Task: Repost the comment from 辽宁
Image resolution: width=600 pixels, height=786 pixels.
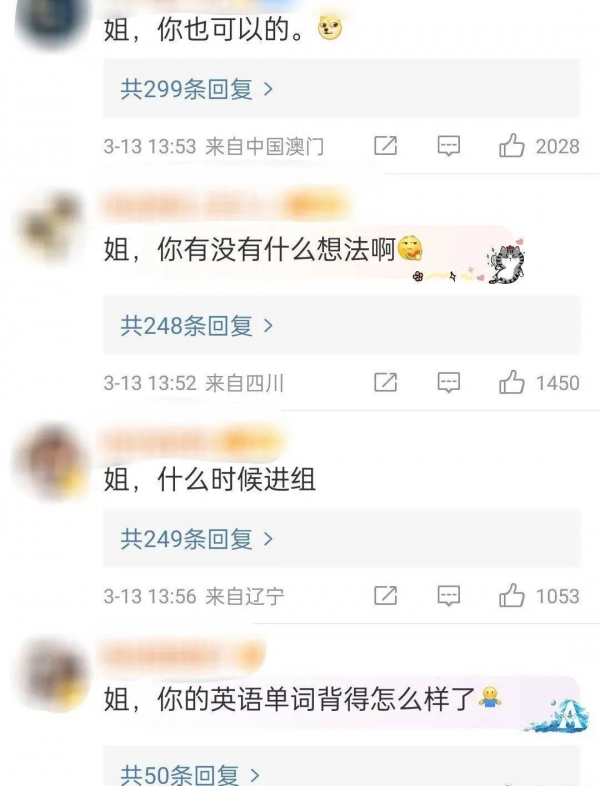Action: [x=386, y=596]
